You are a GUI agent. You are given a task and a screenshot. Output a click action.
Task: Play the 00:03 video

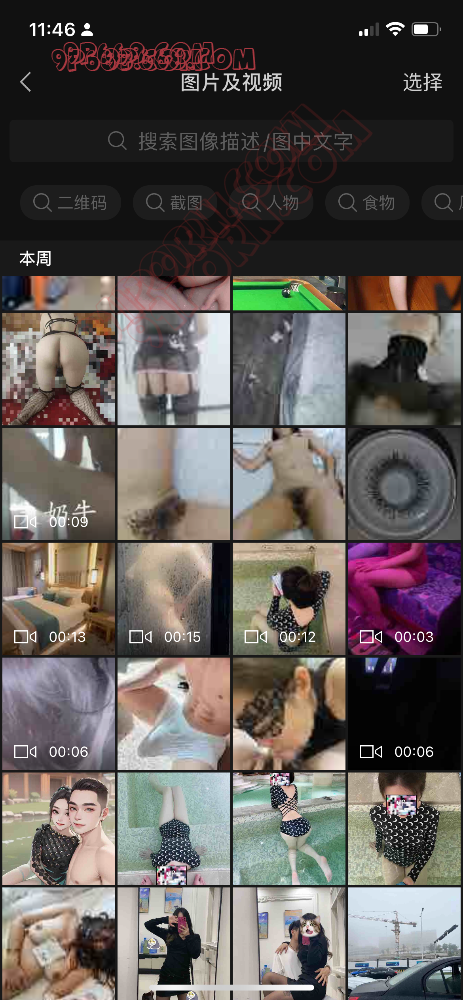point(404,599)
